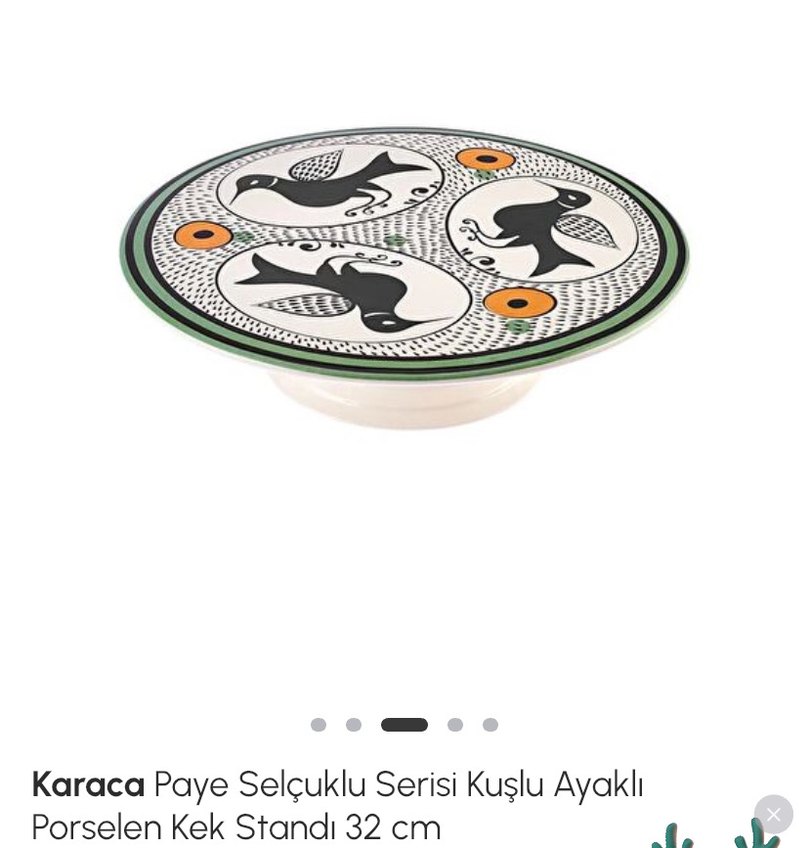Dismiss the cactus overlay with the X
This screenshot has height=848, width=809.
pyautogui.click(x=773, y=815)
